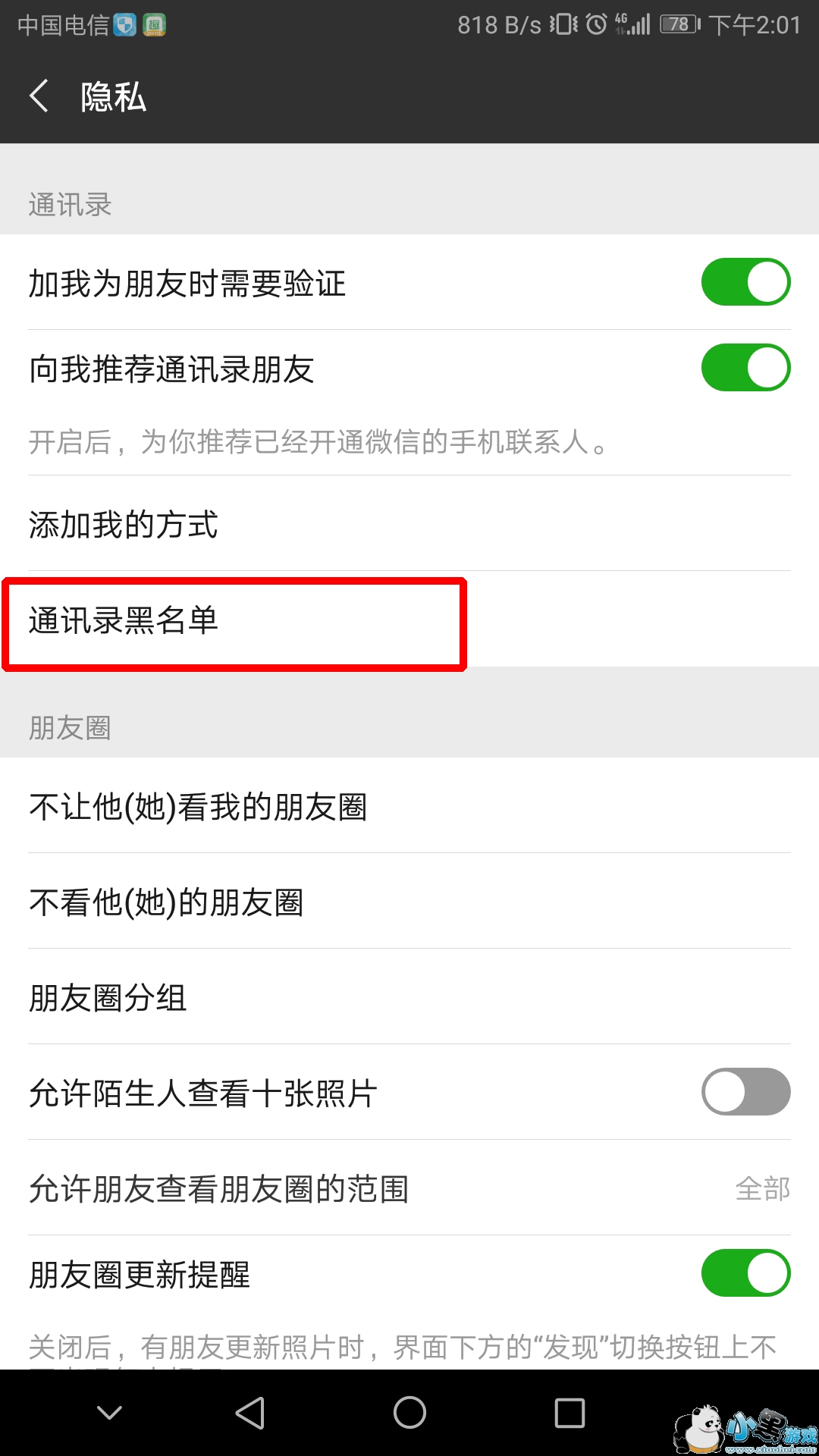Open 不让他(她)看我的朋友圈
Image resolution: width=819 pixels, height=1456 pixels.
(409, 805)
